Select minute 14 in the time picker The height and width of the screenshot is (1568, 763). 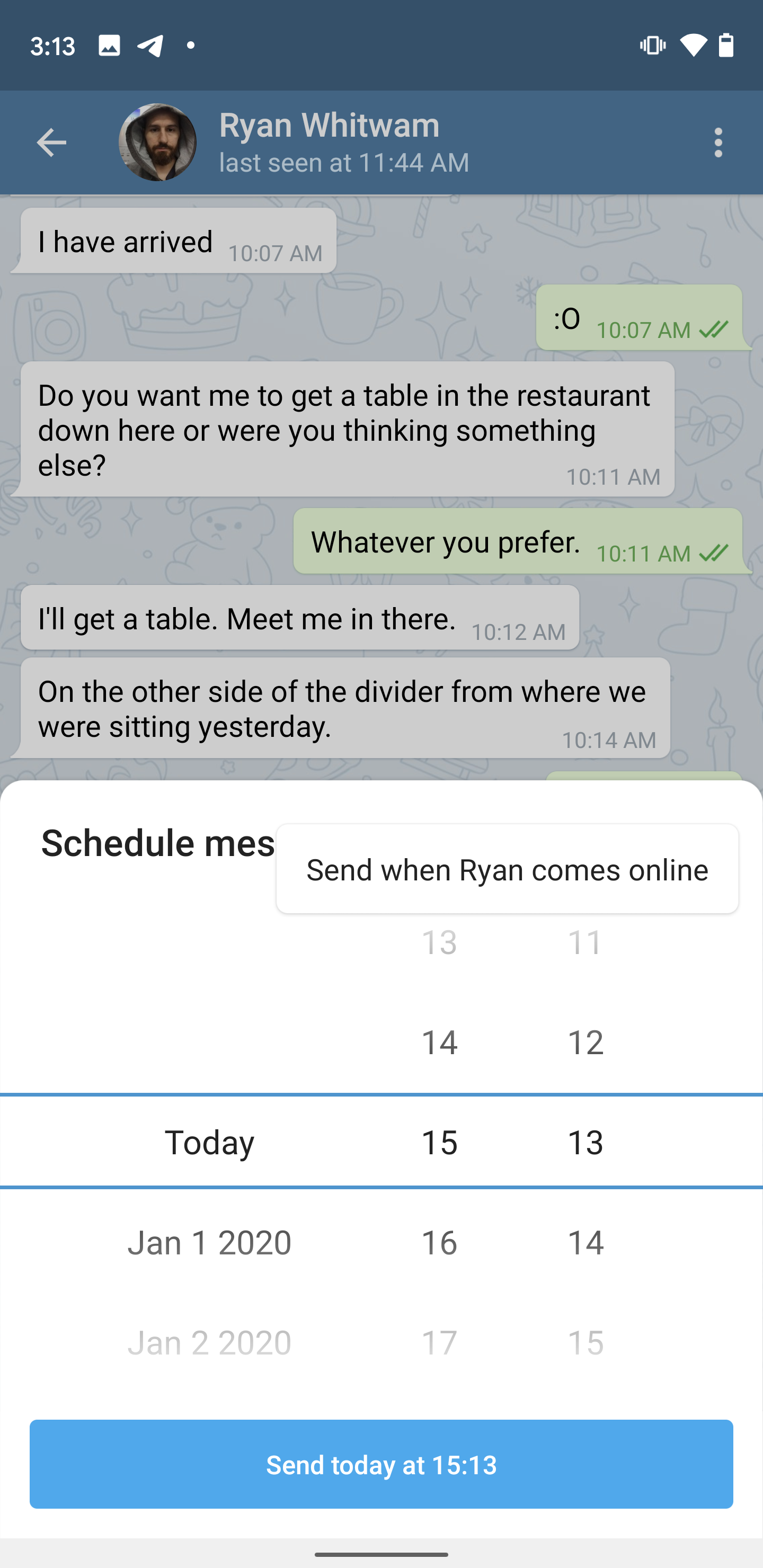(587, 1242)
